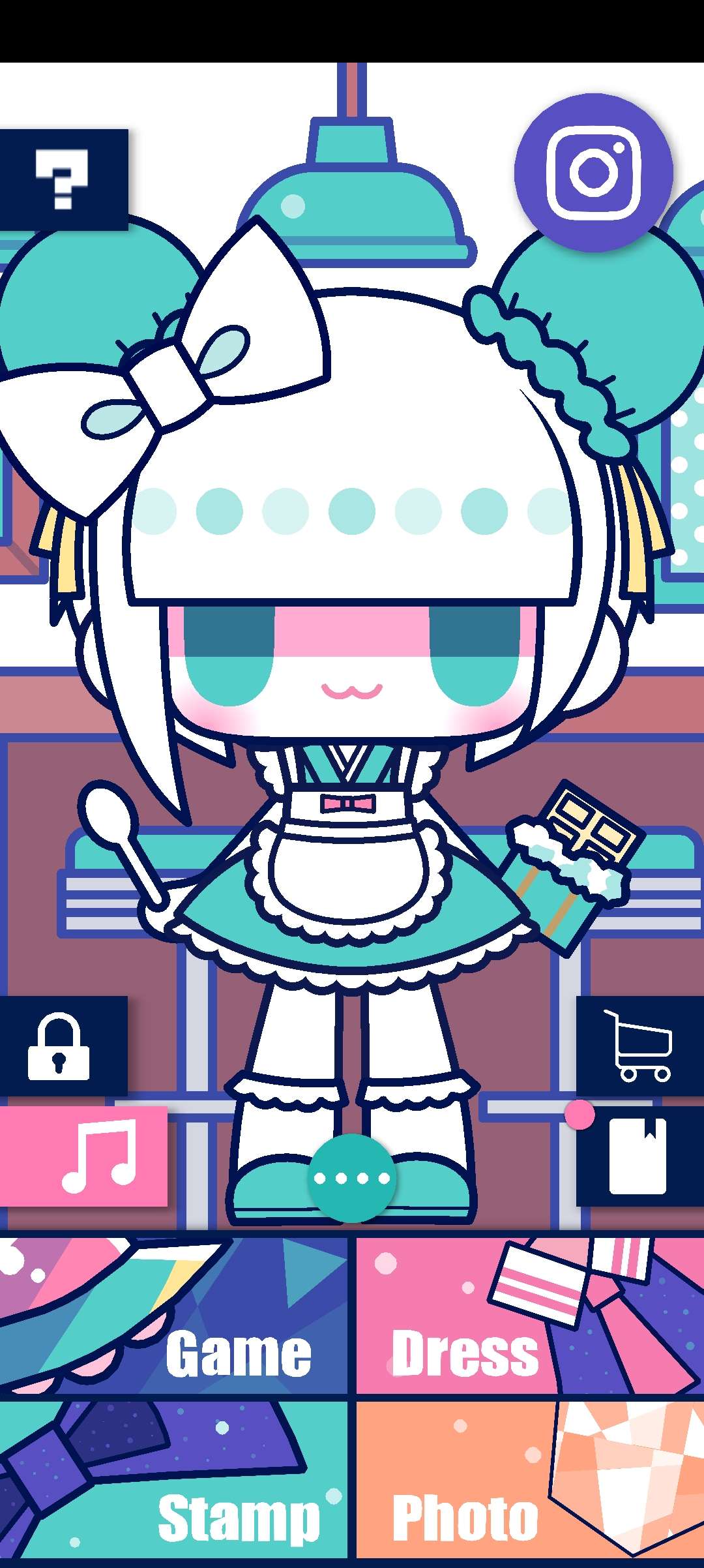Open the question mark help icon
704x1568 pixels.
[63, 179]
